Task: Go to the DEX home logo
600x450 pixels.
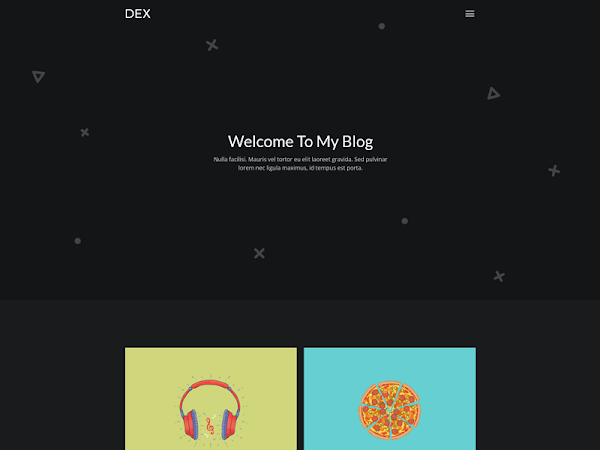Action: point(138,14)
